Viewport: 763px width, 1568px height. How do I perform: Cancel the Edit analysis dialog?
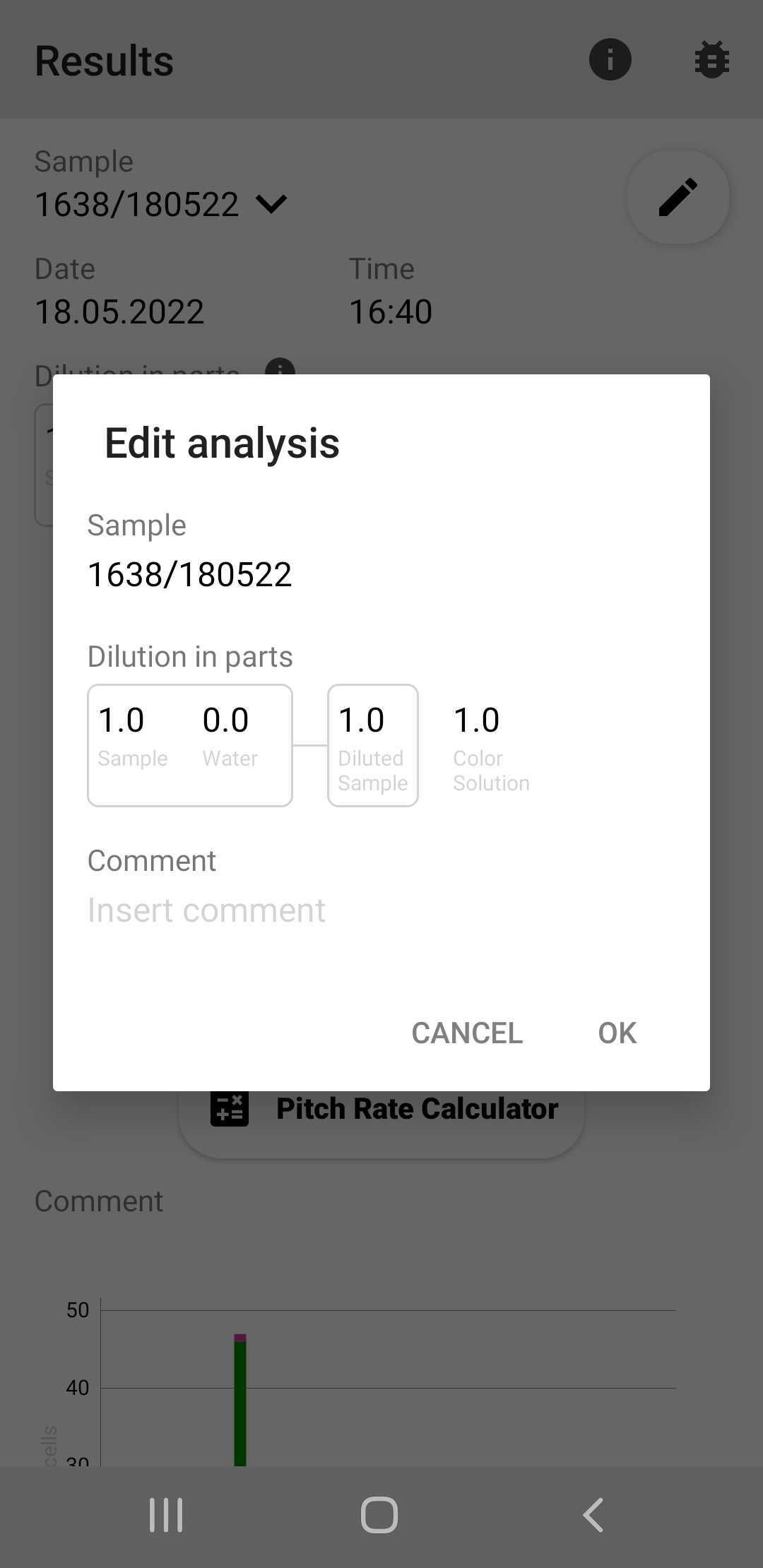click(x=467, y=1033)
